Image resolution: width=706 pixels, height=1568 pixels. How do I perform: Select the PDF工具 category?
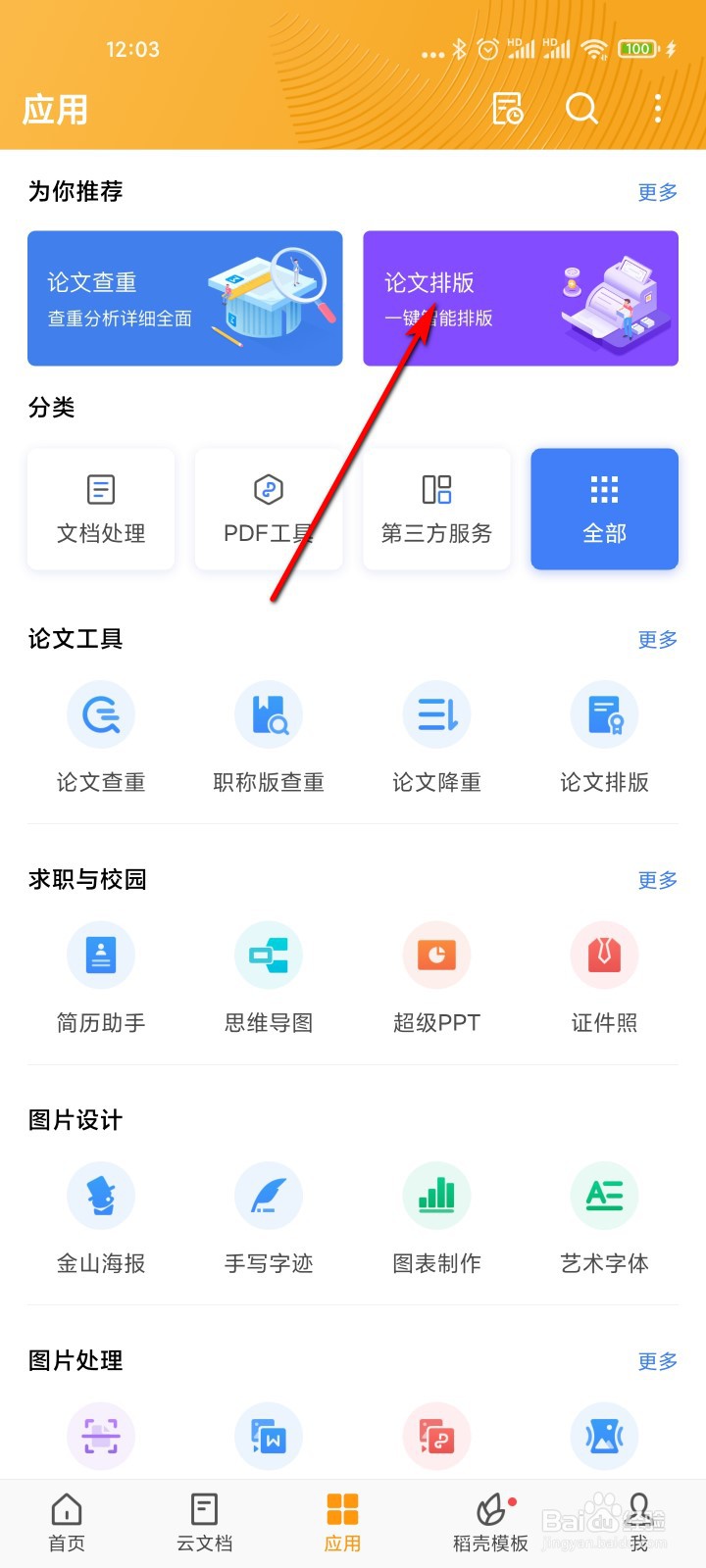[x=269, y=509]
